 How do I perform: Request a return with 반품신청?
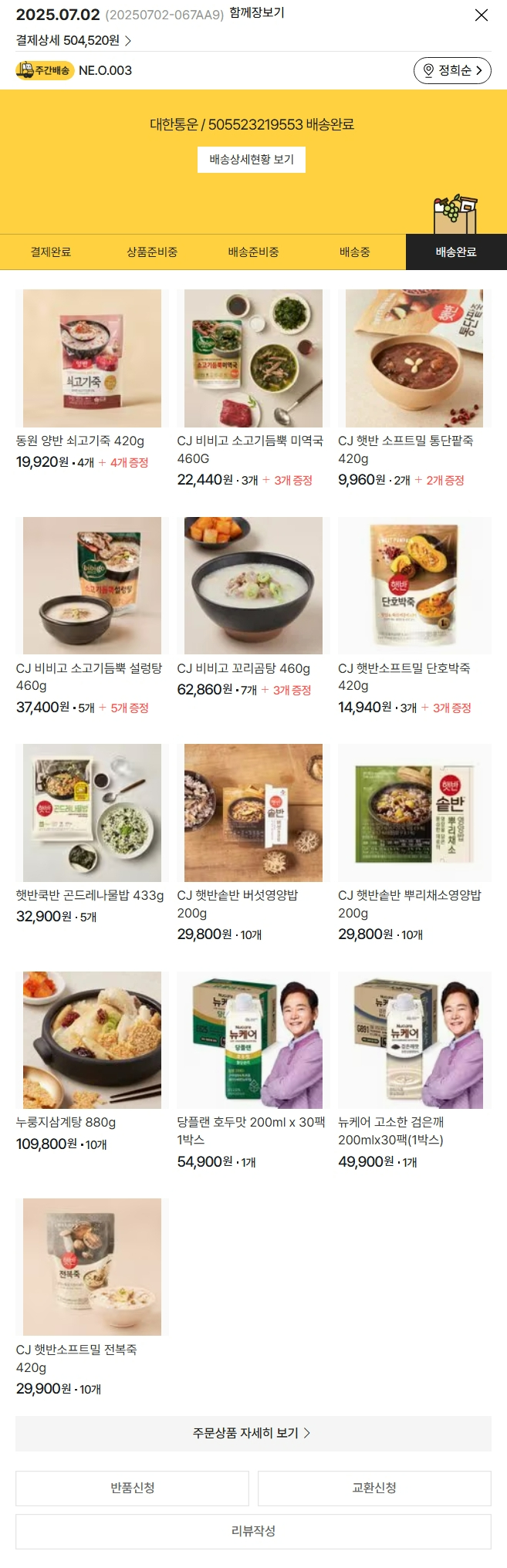tap(132, 1488)
